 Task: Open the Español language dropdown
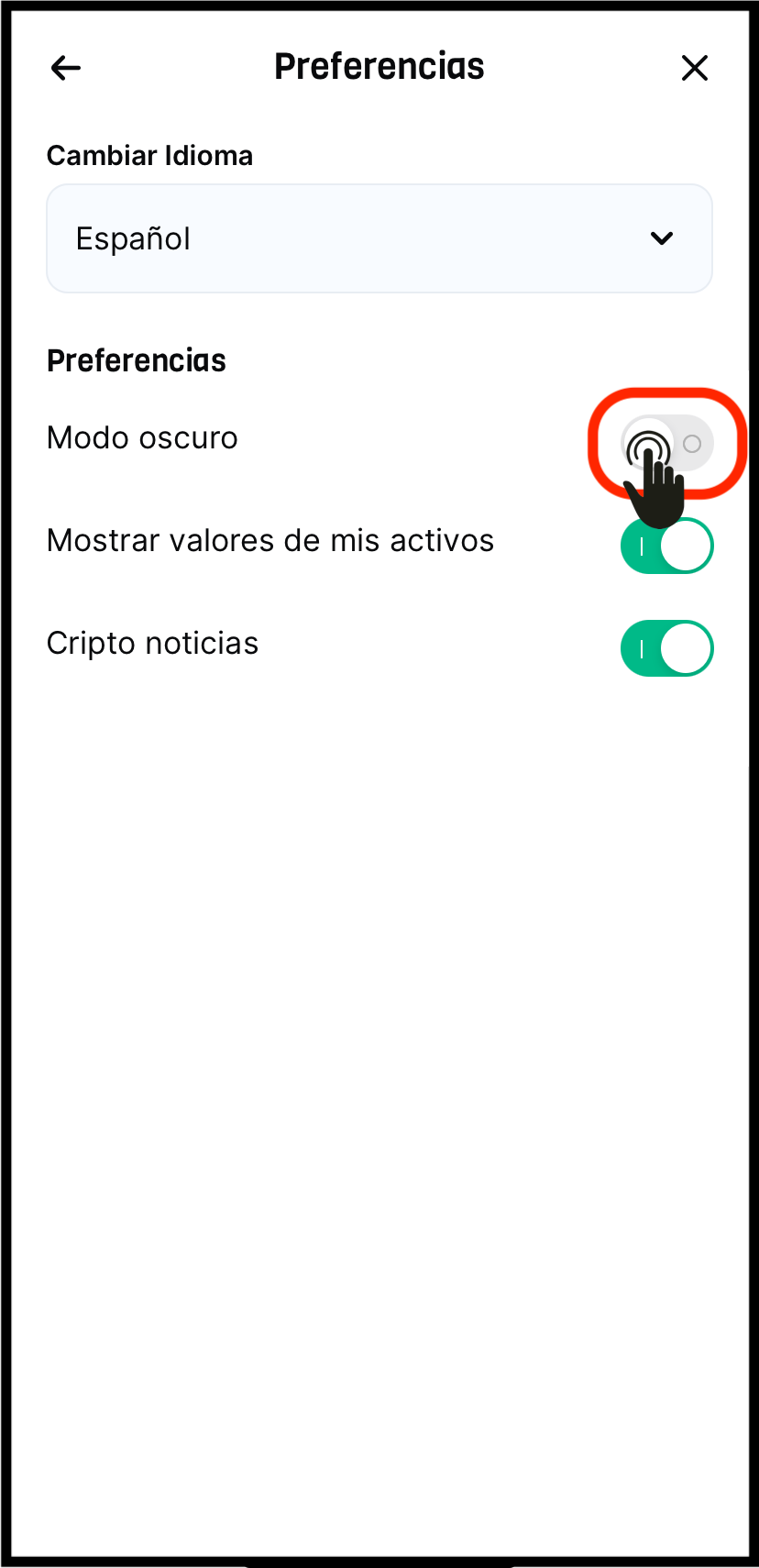click(379, 238)
